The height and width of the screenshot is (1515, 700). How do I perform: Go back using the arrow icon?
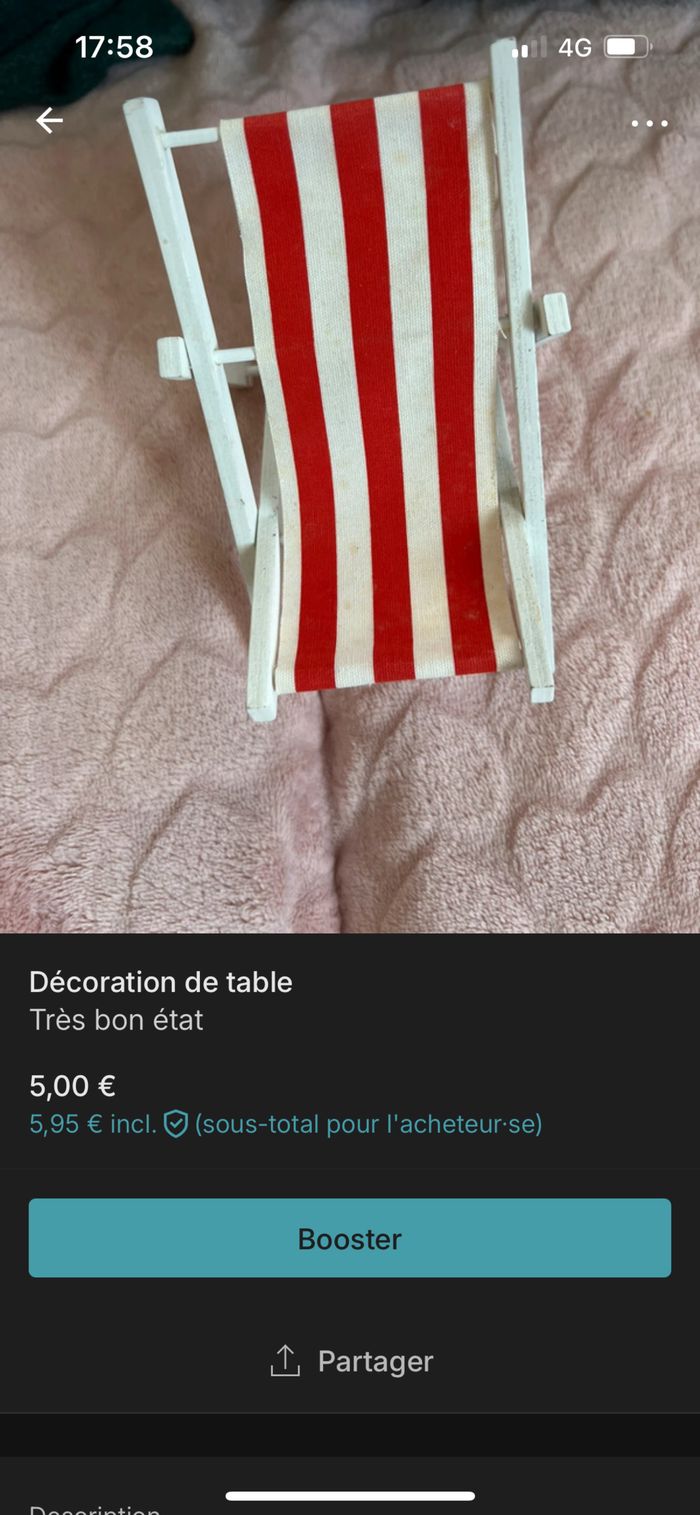49,121
